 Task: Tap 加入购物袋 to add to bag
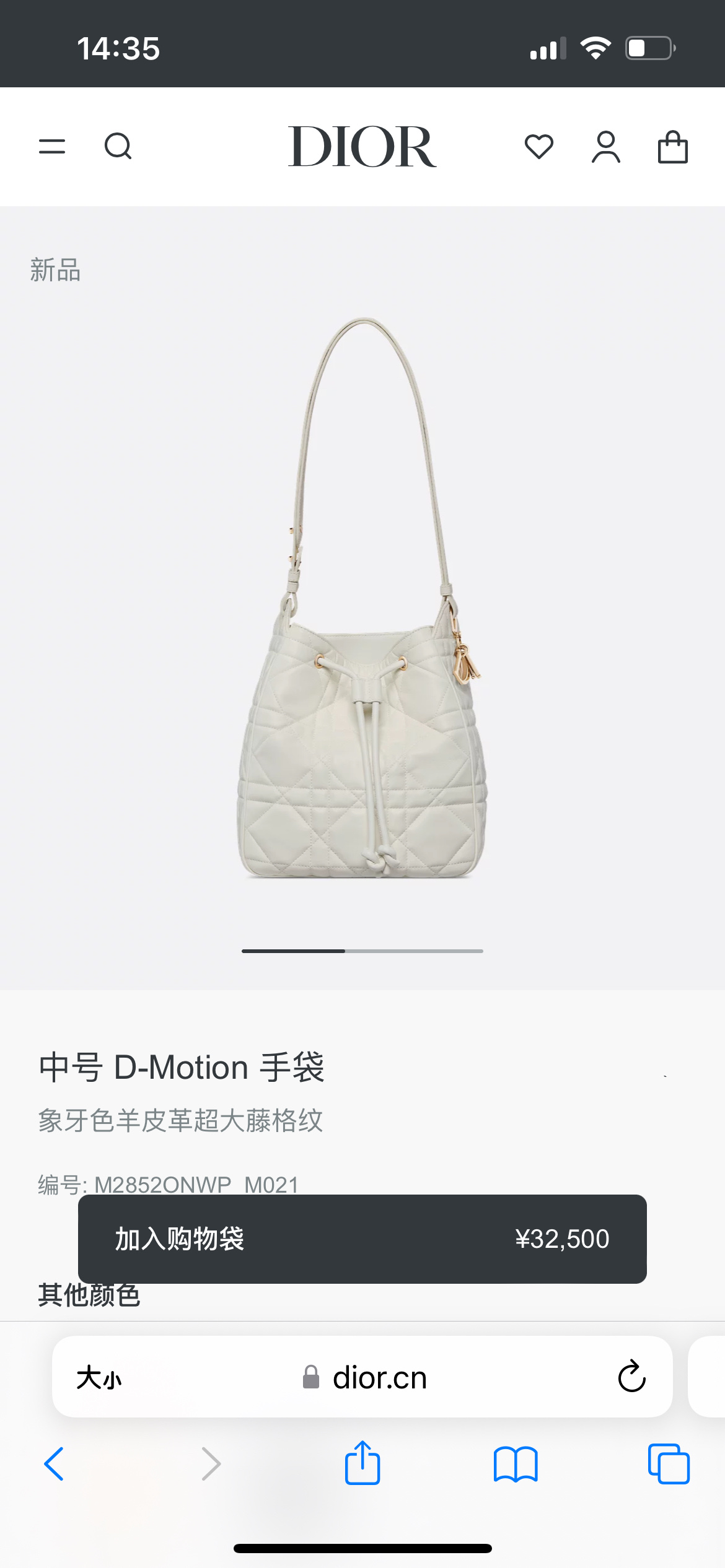click(x=362, y=1239)
